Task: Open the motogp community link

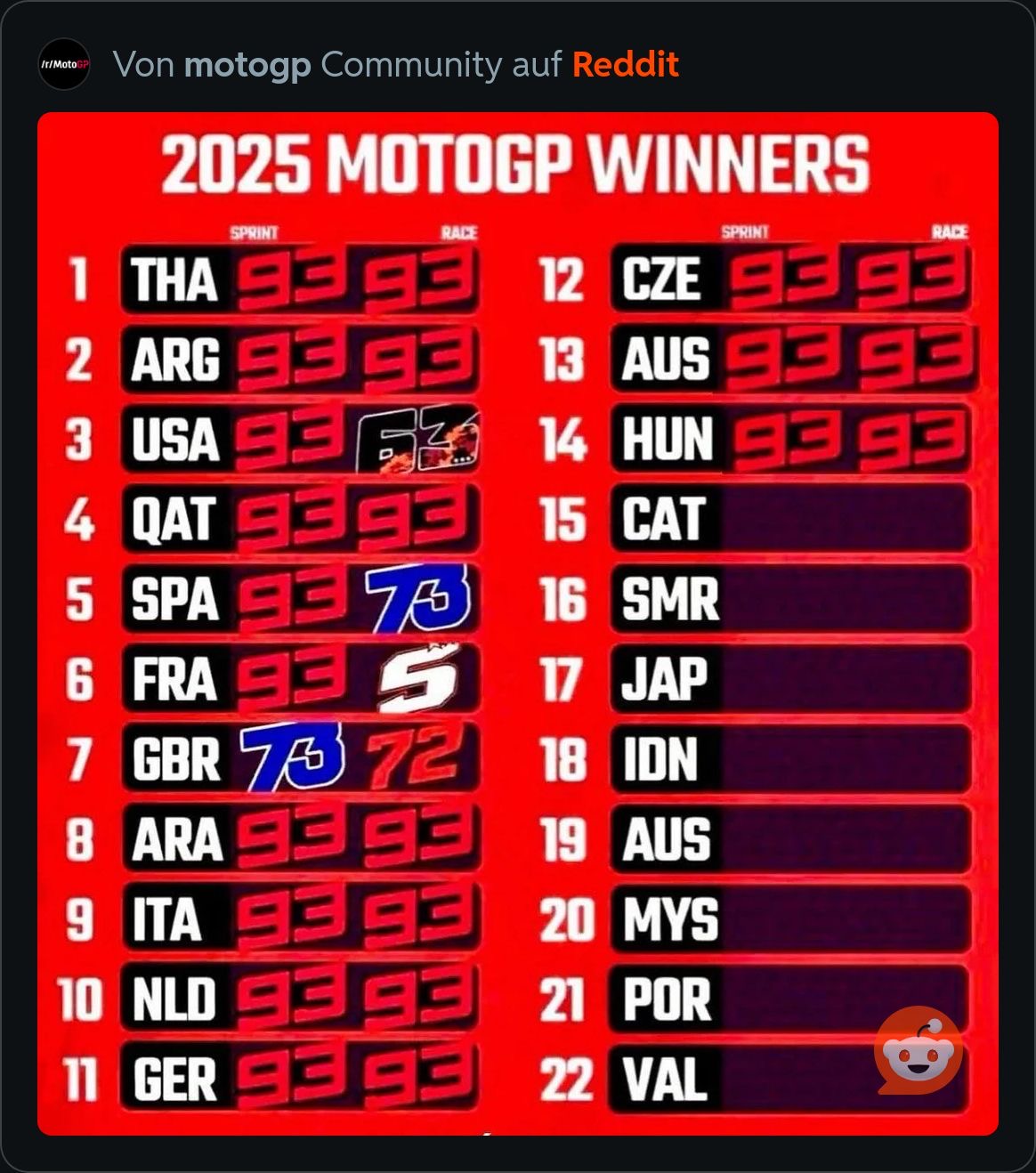Action: (x=247, y=64)
